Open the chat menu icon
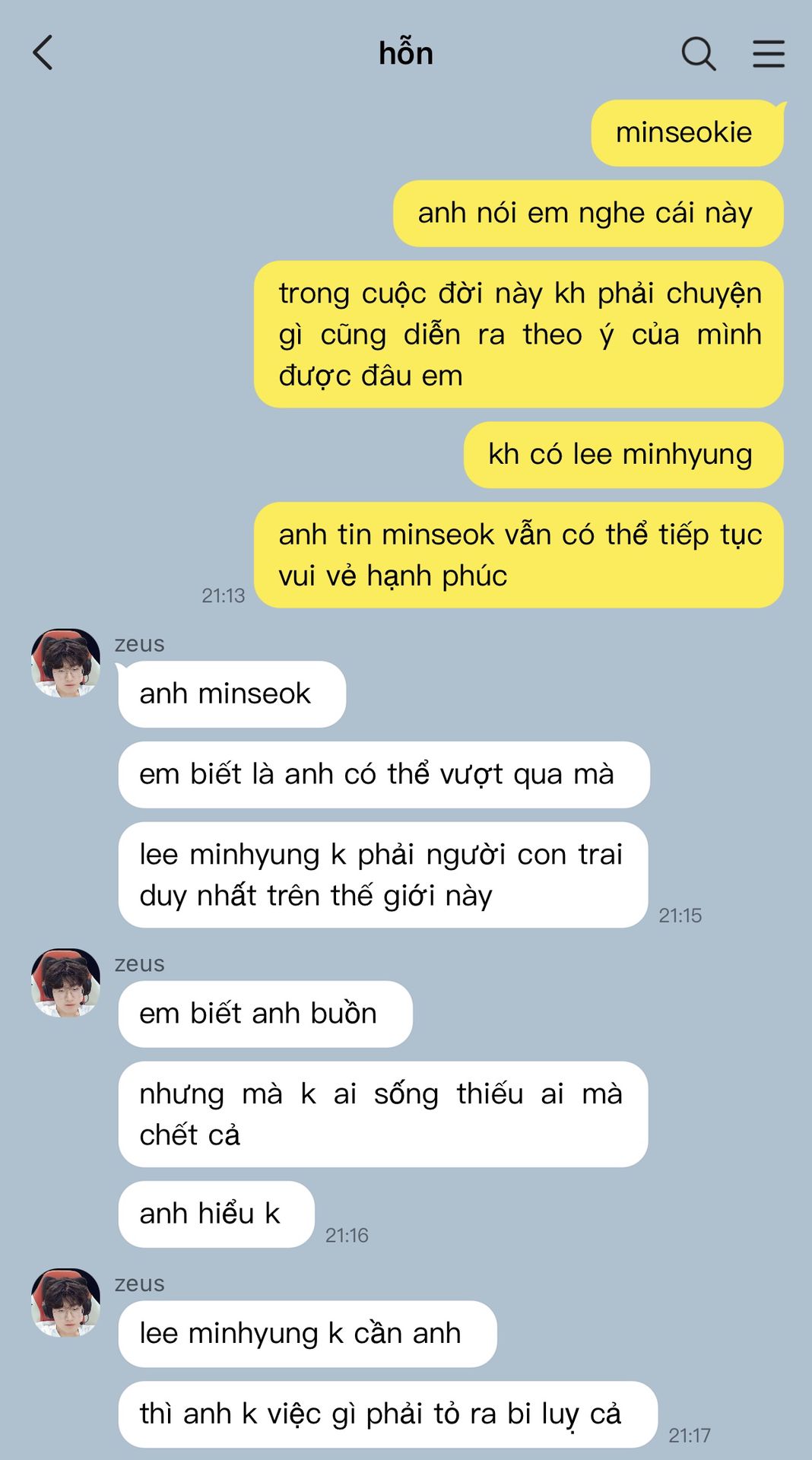Image resolution: width=812 pixels, height=1460 pixels. [x=769, y=54]
